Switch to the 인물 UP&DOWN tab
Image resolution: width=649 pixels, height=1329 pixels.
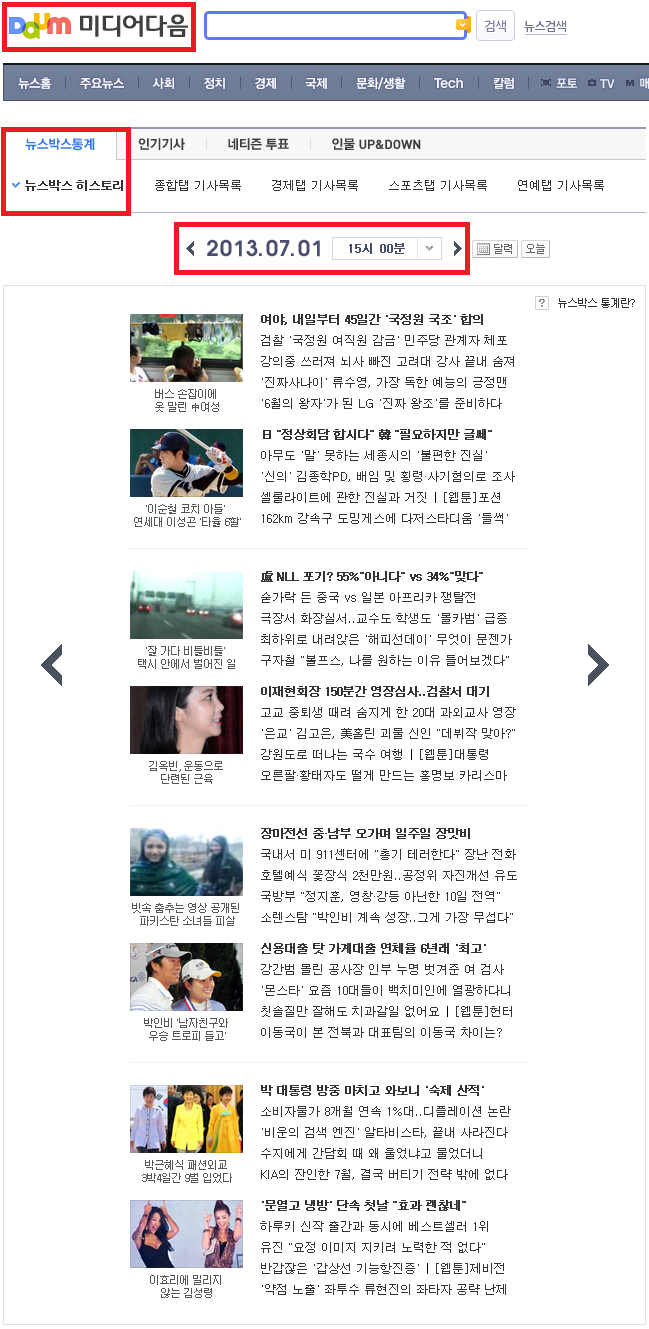(376, 144)
